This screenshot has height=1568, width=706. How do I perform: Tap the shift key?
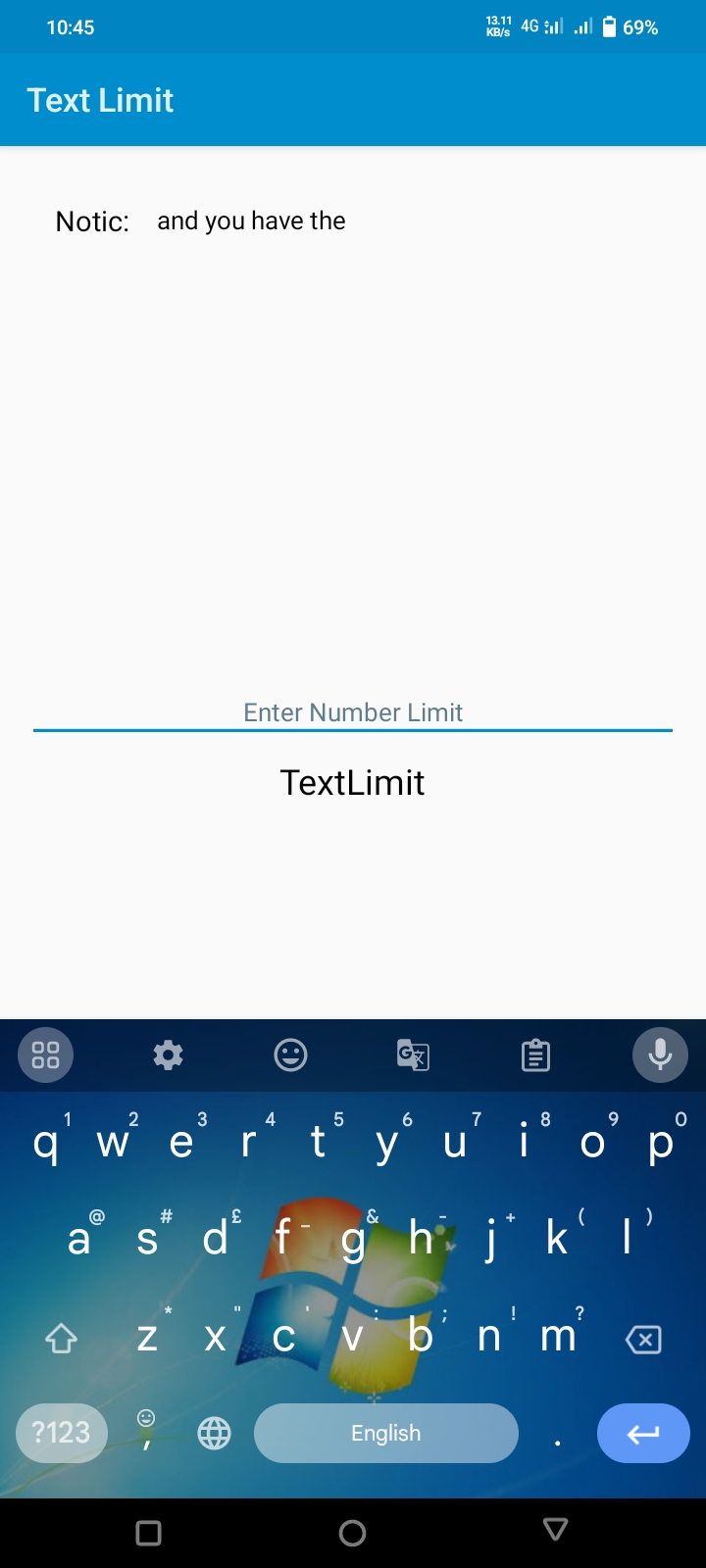pos(62,1338)
